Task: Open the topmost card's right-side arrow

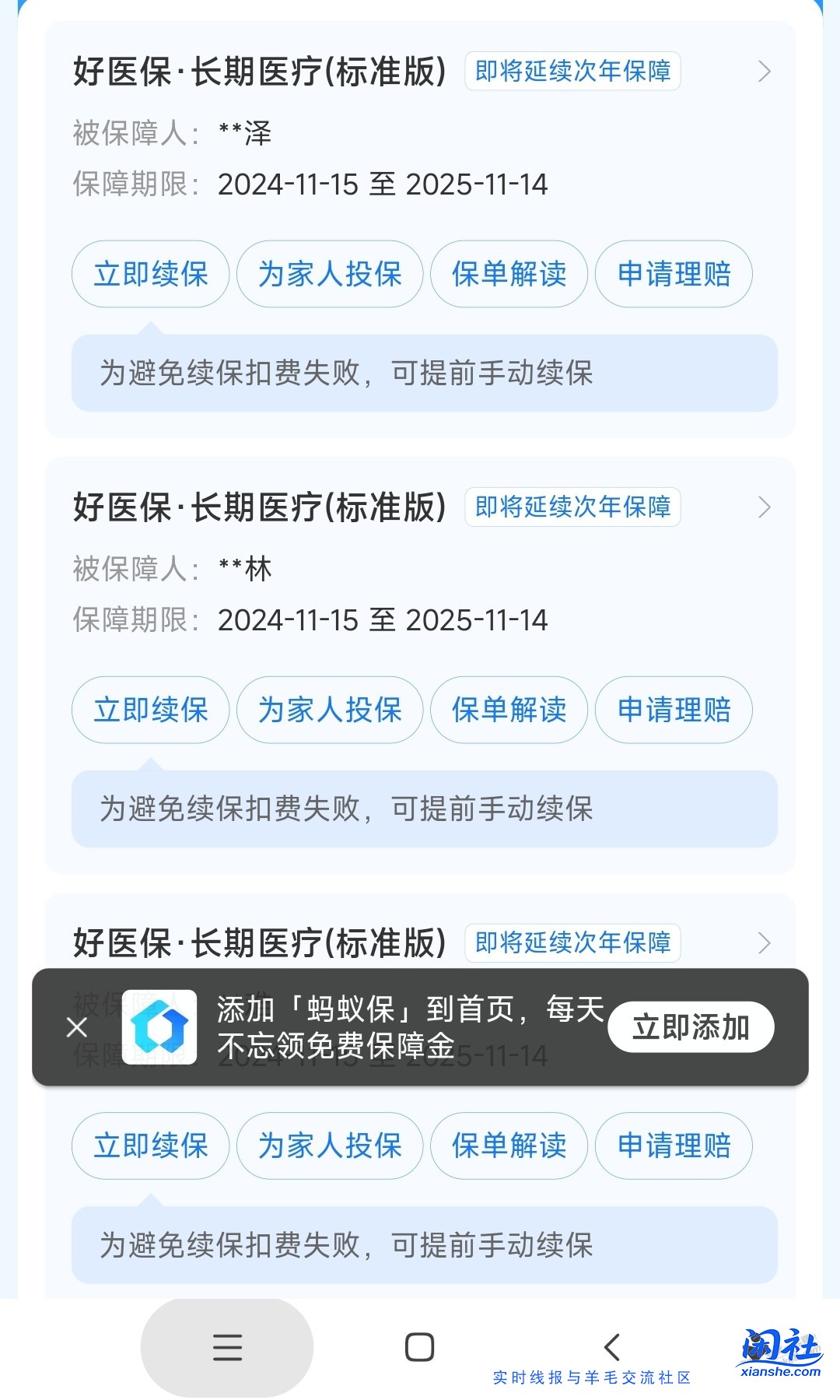Action: pyautogui.click(x=764, y=72)
